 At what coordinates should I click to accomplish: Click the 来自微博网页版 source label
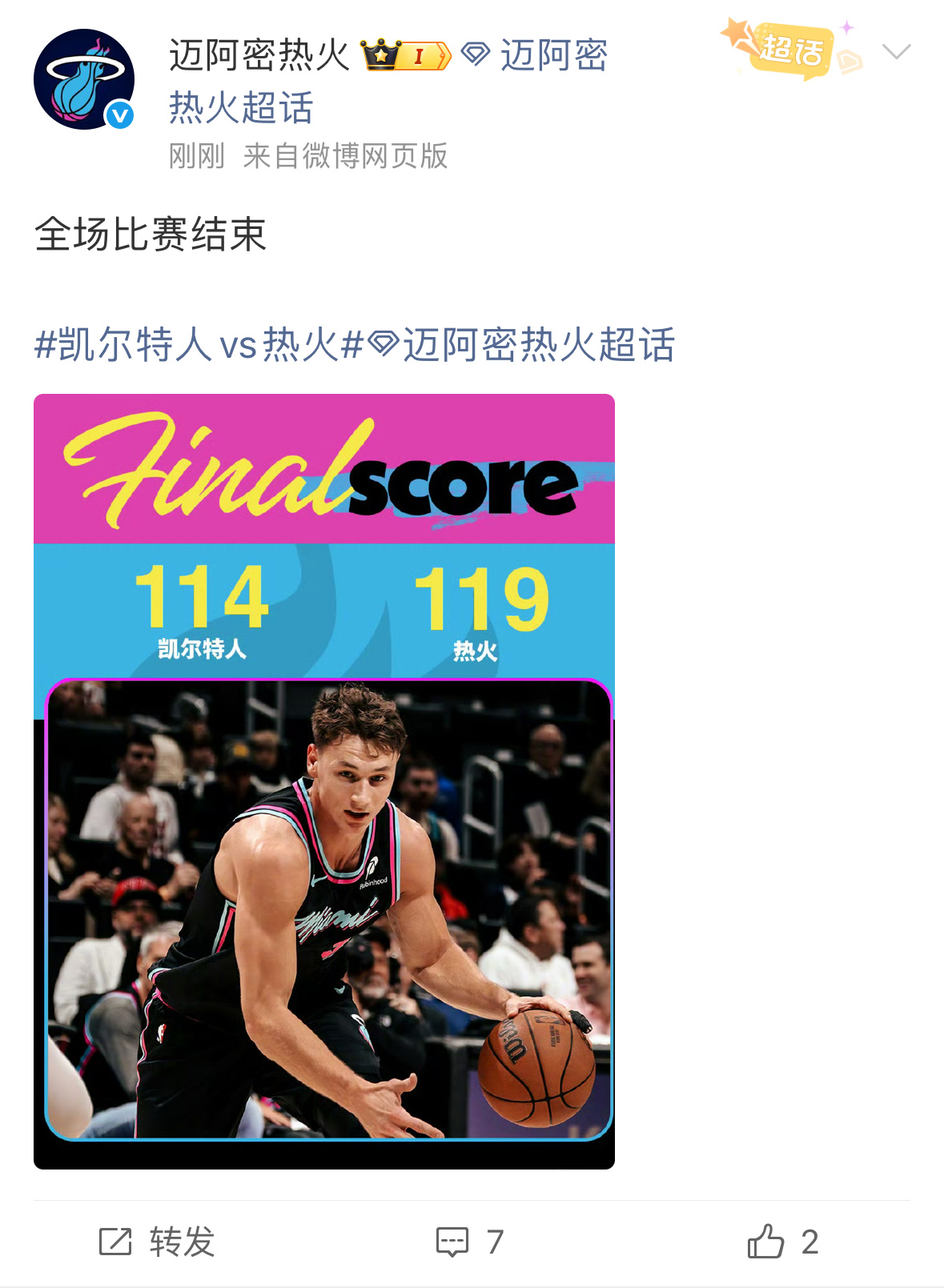coord(347,158)
